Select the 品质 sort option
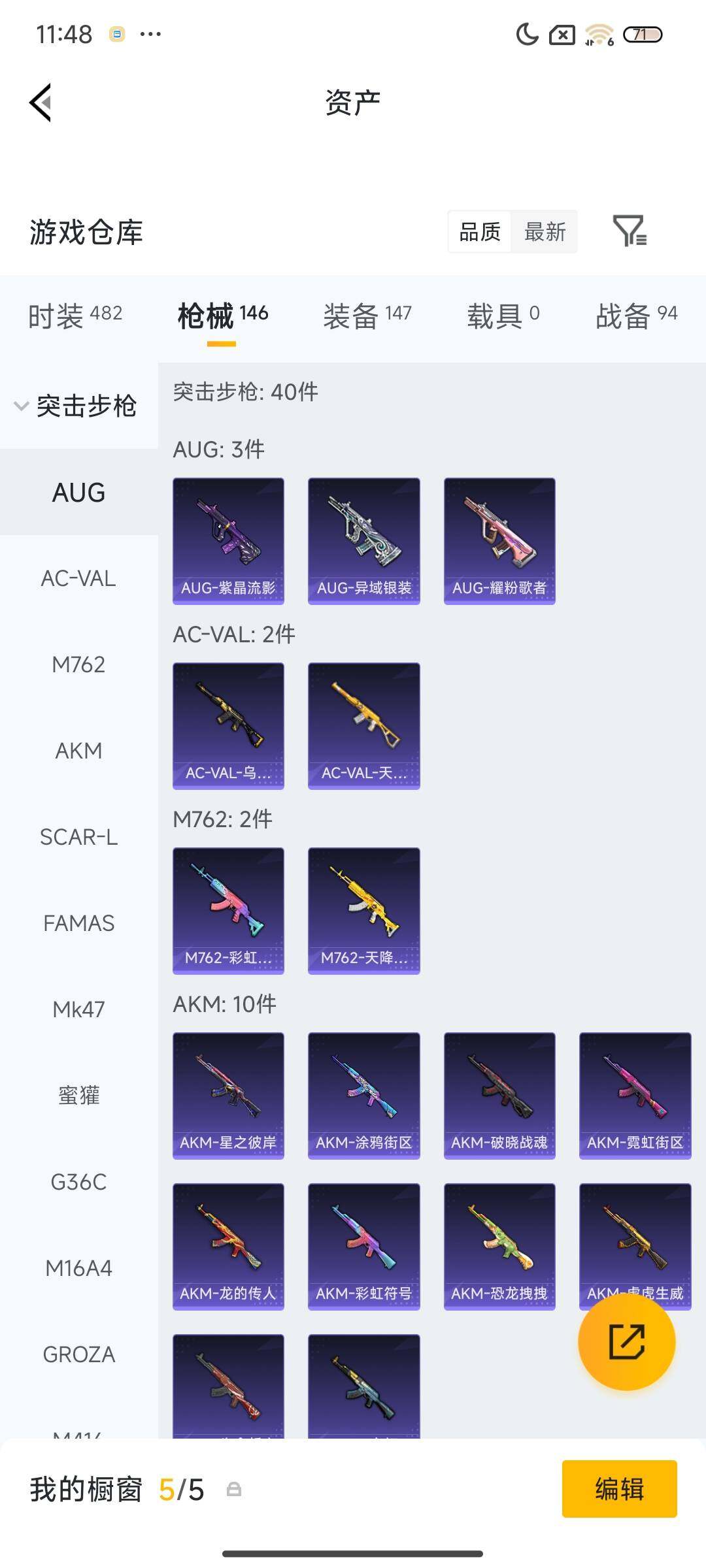 [480, 231]
